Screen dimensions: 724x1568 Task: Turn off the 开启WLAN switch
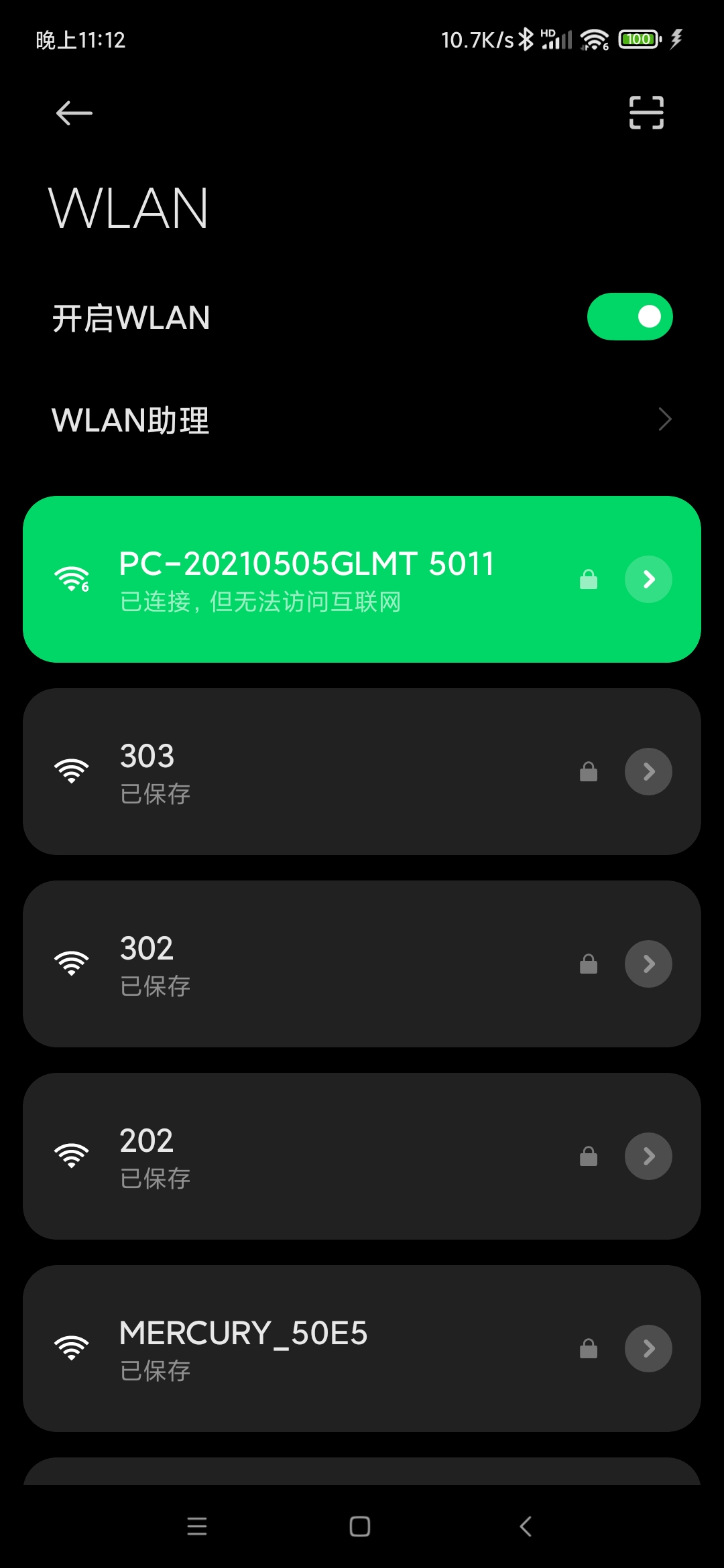(629, 316)
